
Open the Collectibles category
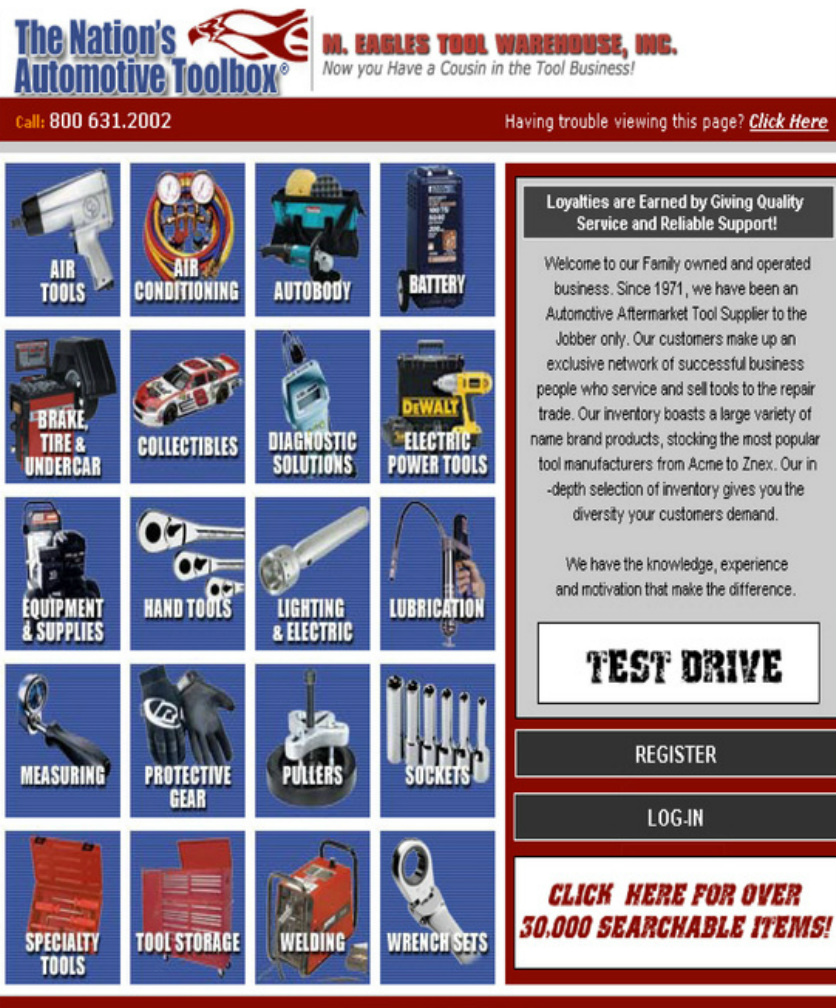(x=187, y=407)
